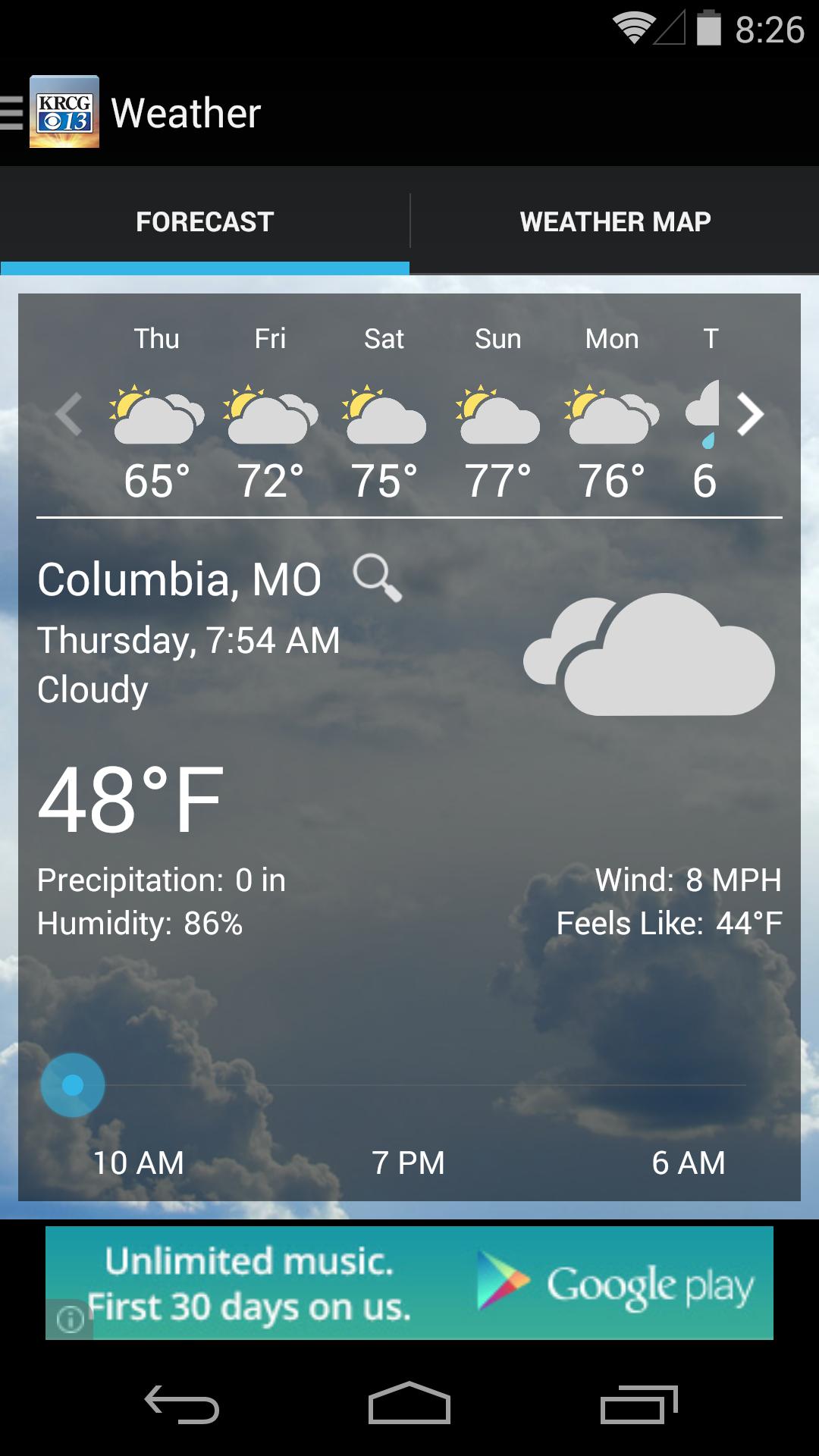
Task: Open the ad info icon
Action: point(70,1319)
